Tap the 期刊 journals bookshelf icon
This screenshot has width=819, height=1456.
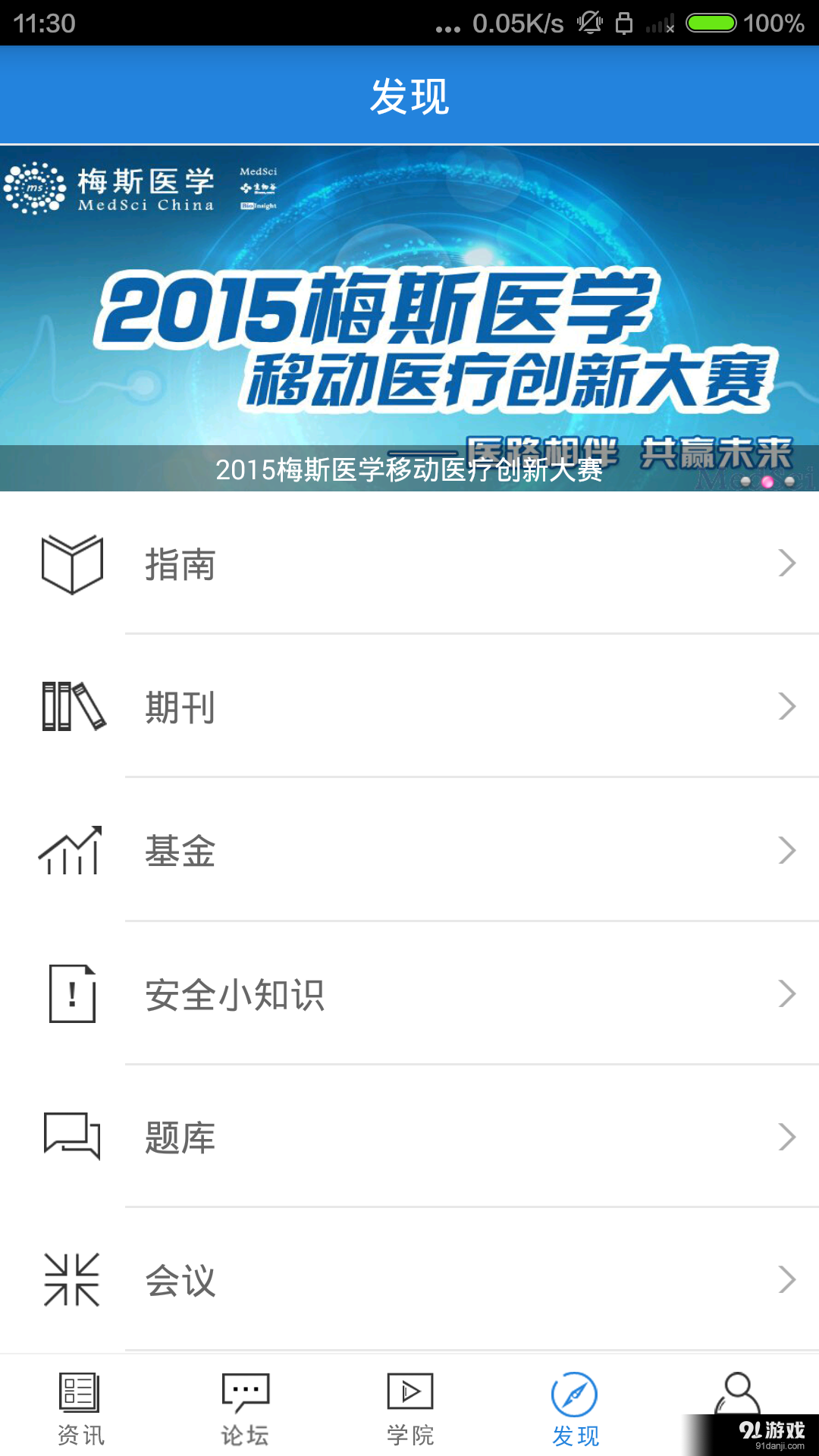[x=72, y=707]
